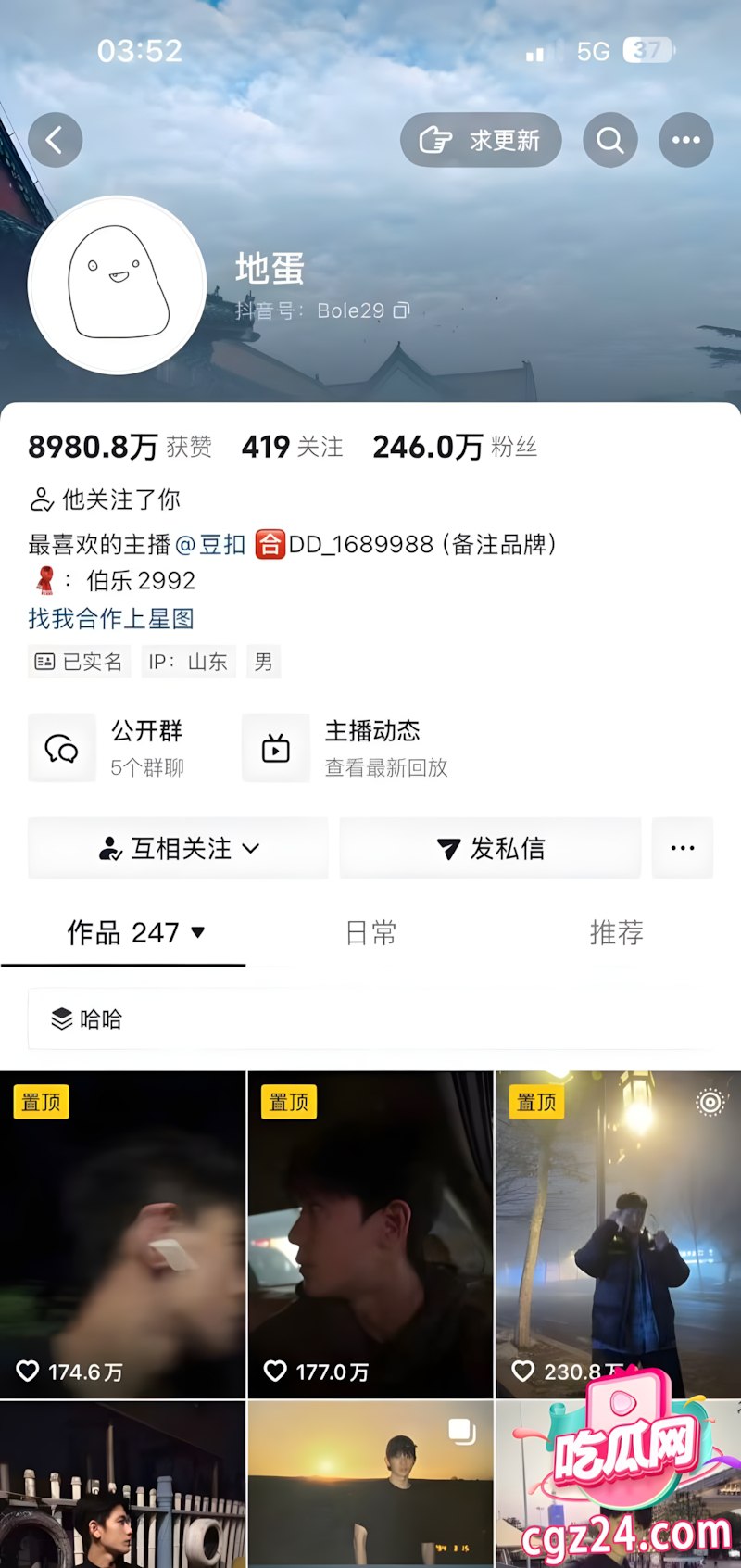
Task: Open the @豆扣 mention link
Action: click(x=211, y=544)
